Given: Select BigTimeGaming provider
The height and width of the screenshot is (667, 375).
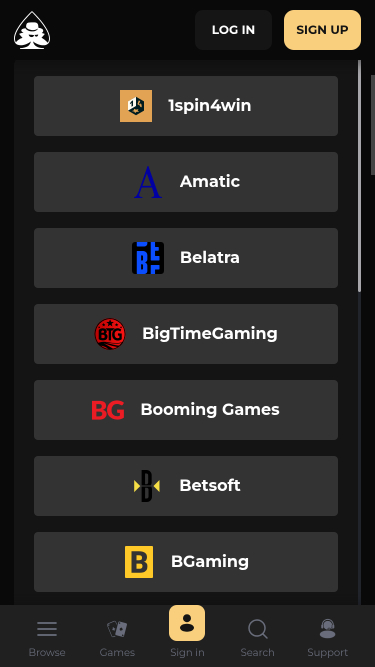Looking at the screenshot, I should tap(186, 334).
